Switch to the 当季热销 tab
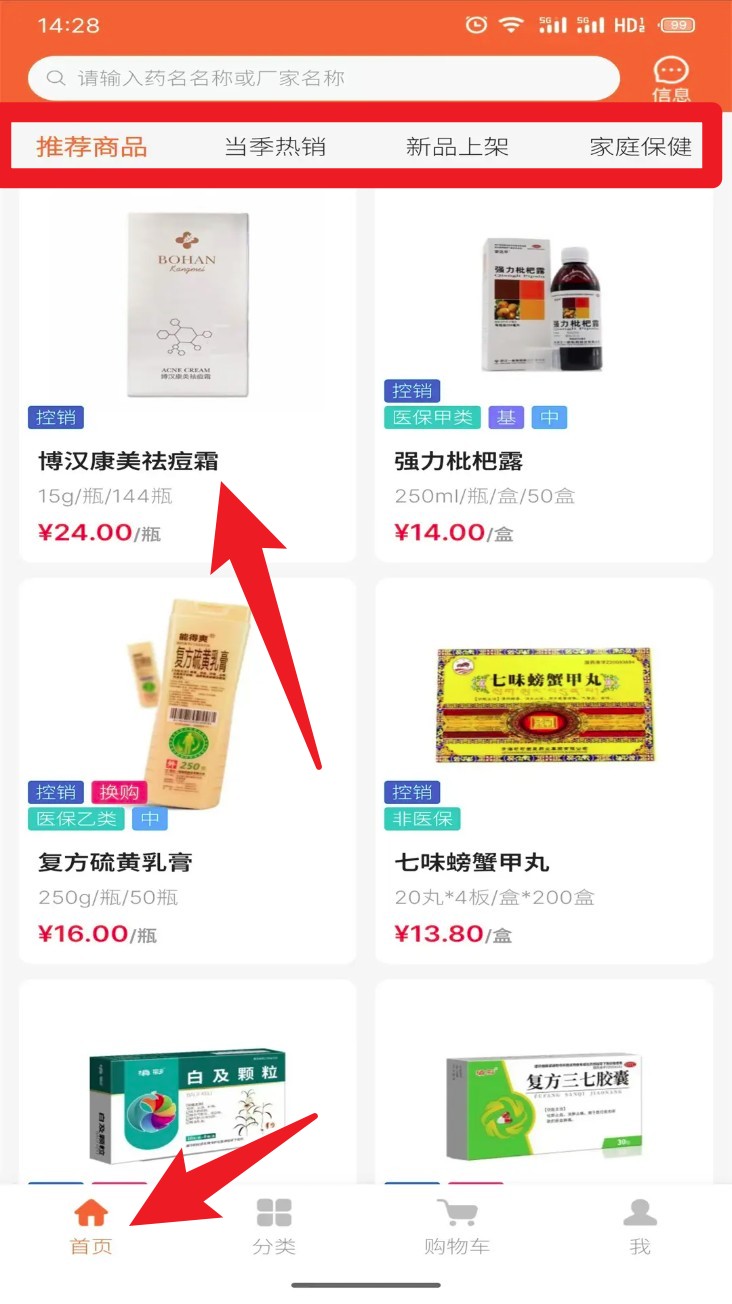Image resolution: width=732 pixels, height=1304 pixels. pyautogui.click(x=275, y=147)
